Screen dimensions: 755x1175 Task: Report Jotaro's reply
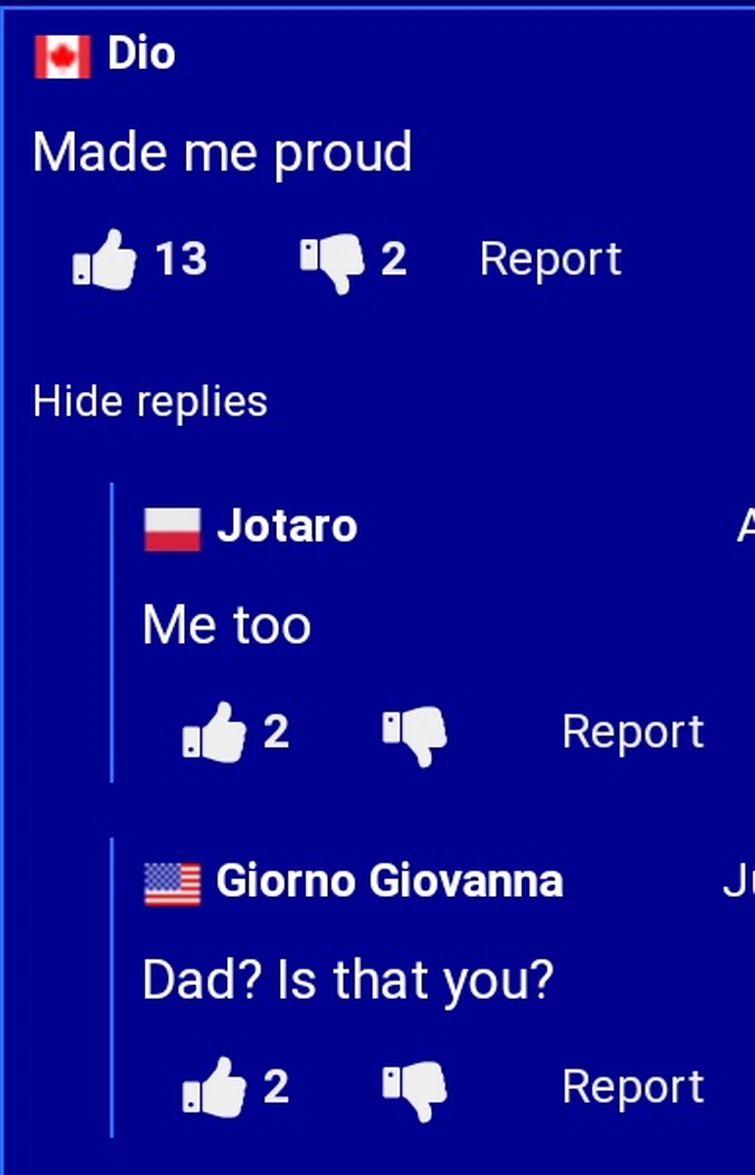click(633, 732)
